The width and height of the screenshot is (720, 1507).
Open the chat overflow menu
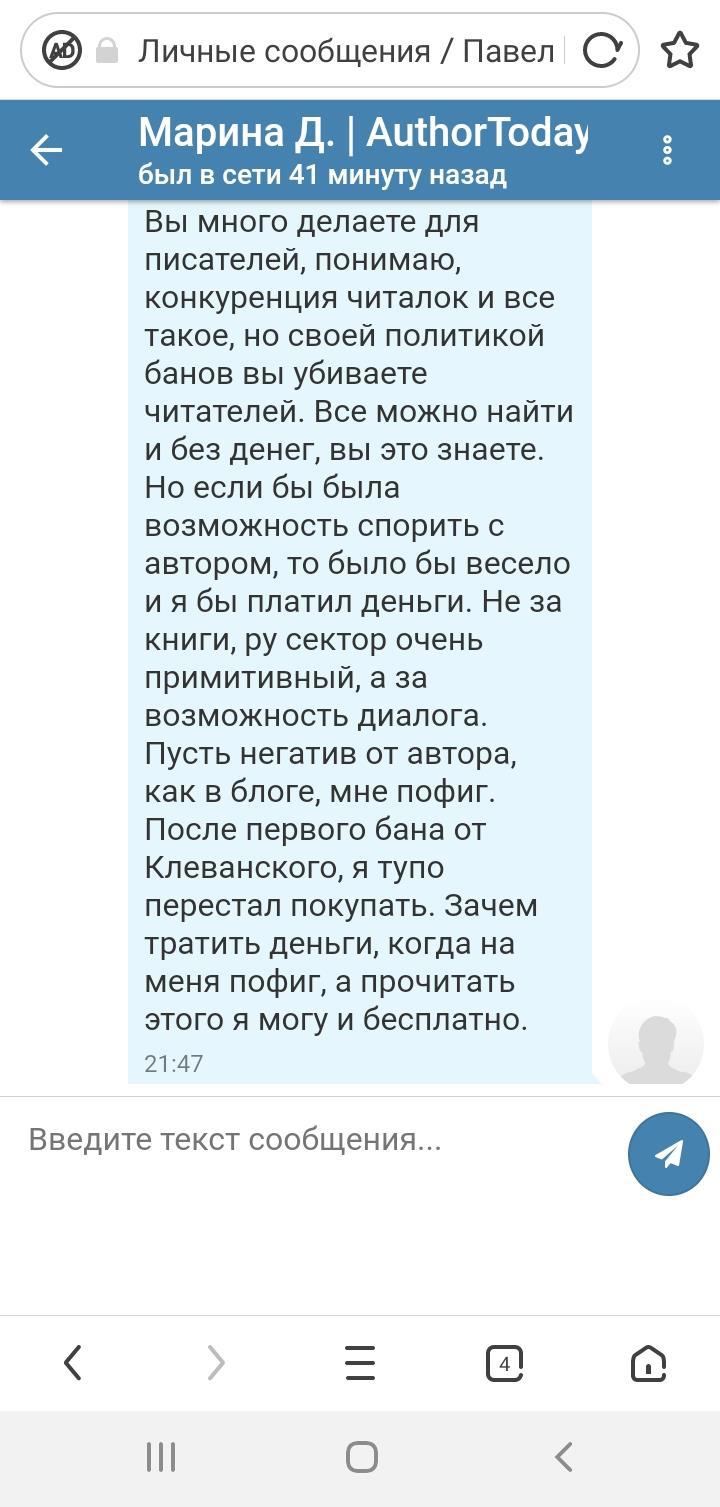point(667,150)
